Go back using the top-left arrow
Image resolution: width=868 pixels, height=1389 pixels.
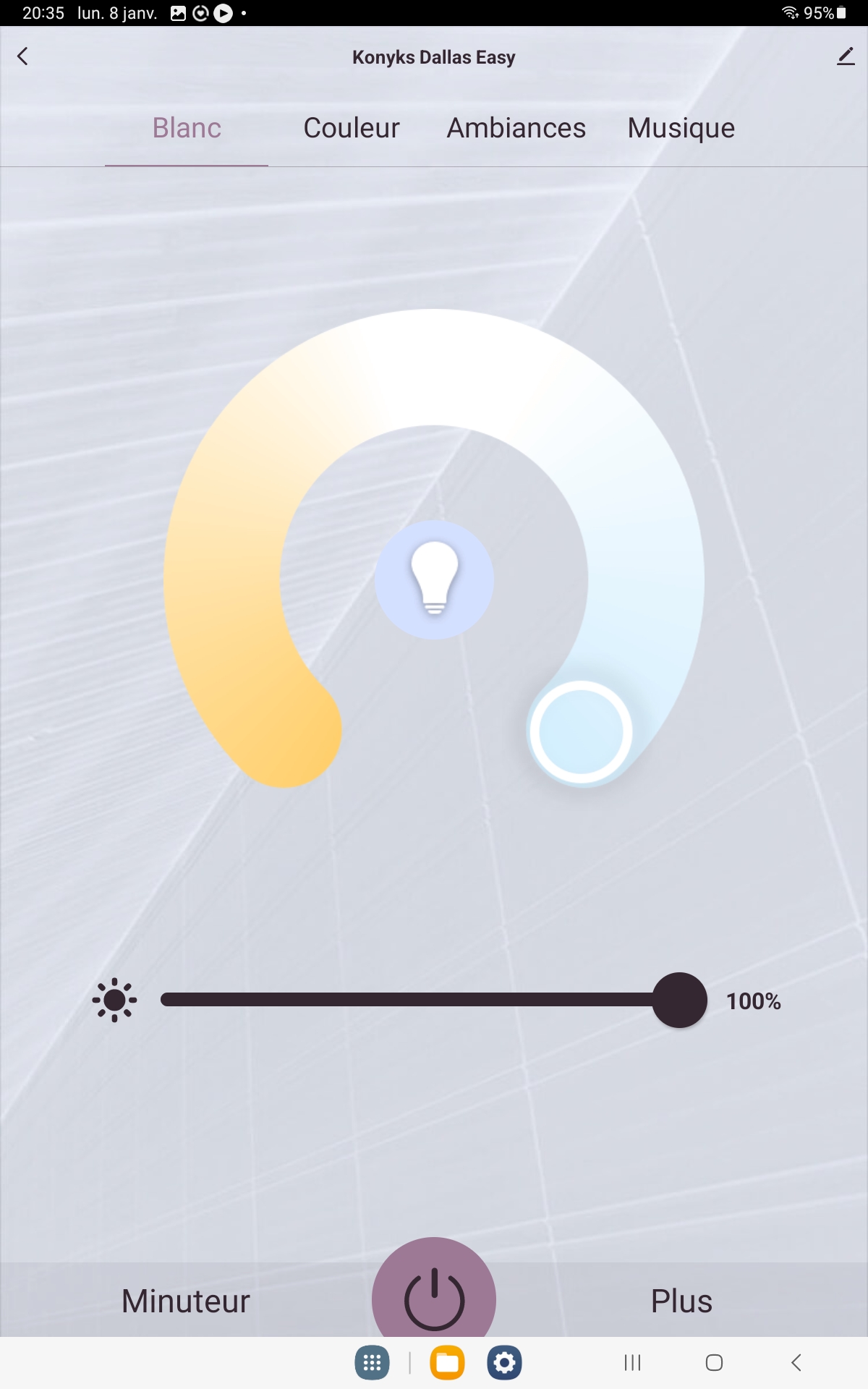click(x=23, y=56)
